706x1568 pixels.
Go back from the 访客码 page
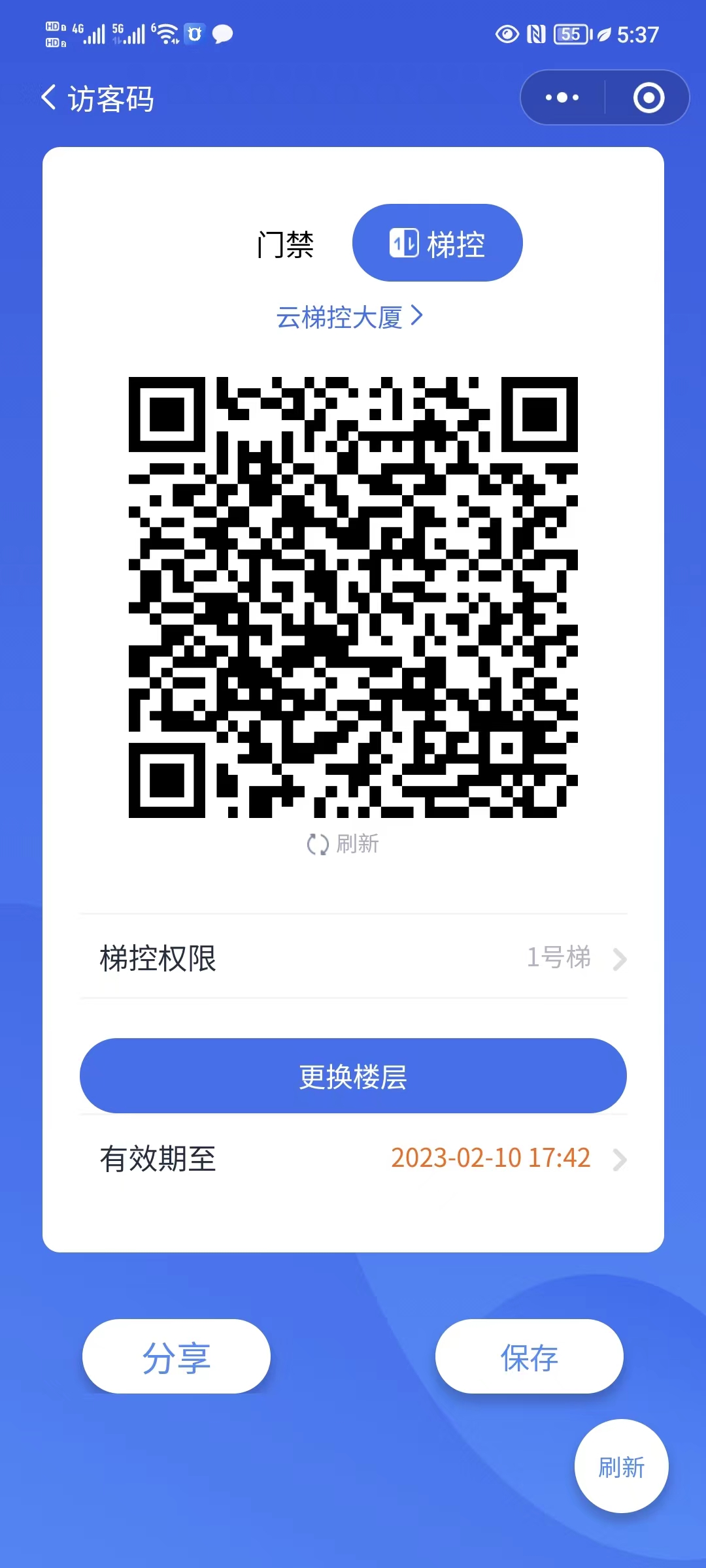click(48, 98)
